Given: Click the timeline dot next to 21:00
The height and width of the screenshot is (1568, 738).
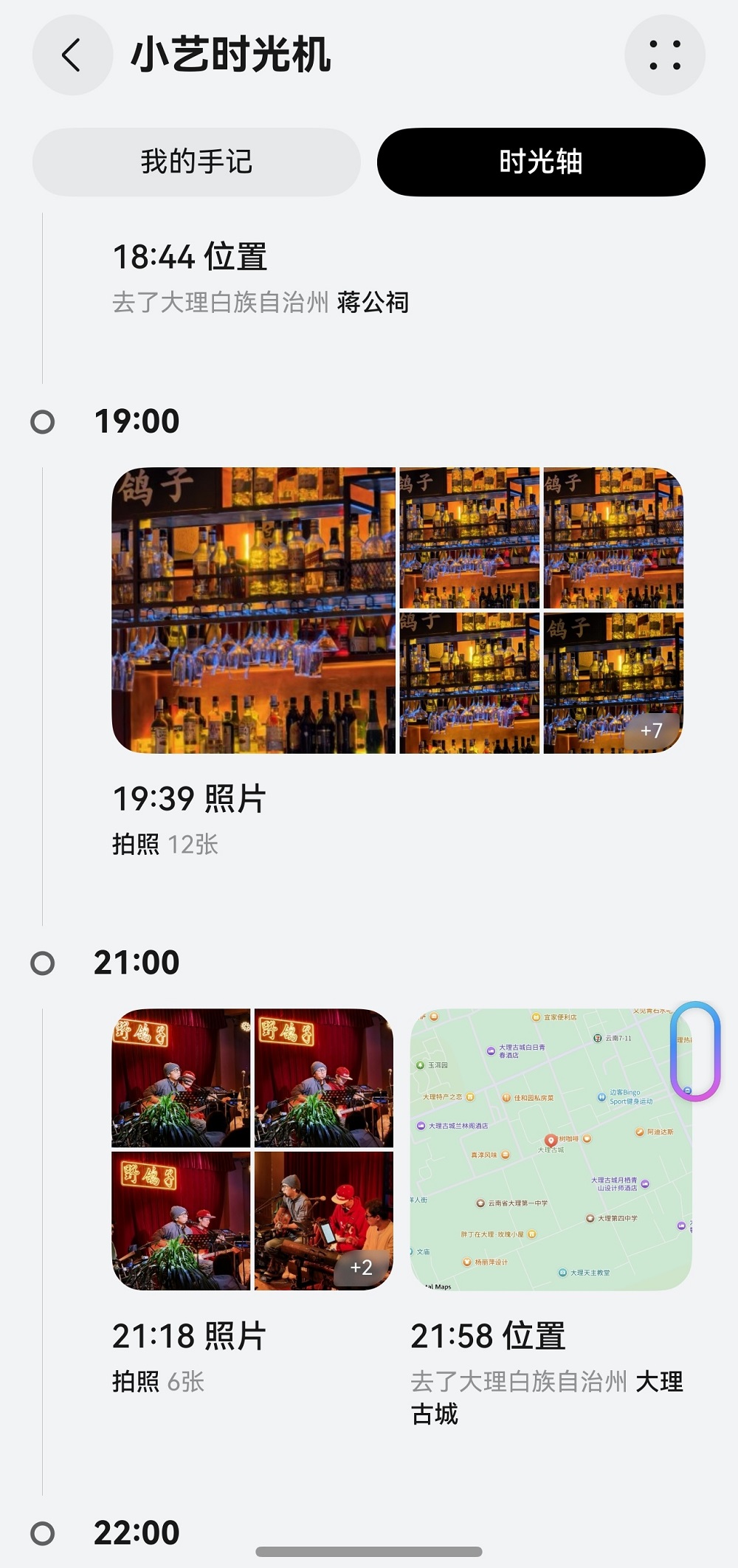Looking at the screenshot, I should [x=42, y=962].
